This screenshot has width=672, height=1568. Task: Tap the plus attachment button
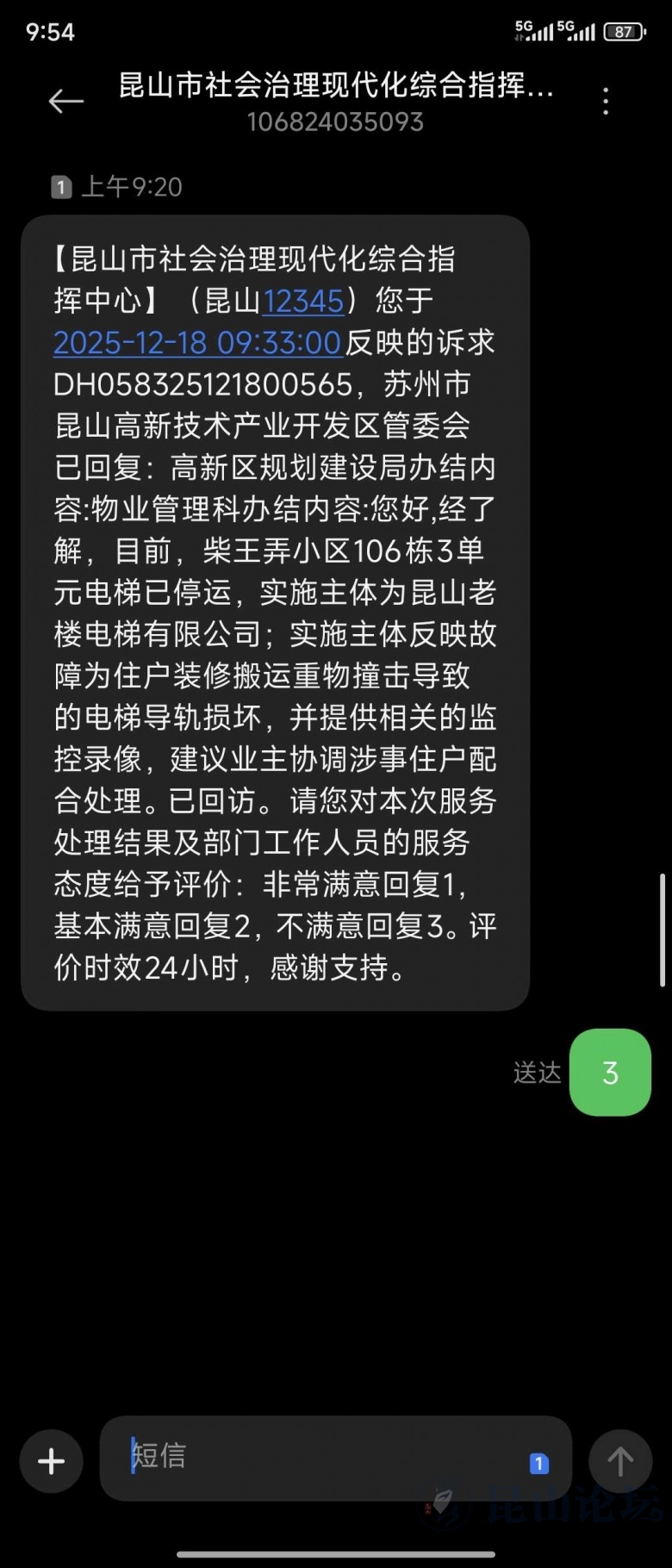tap(52, 1460)
